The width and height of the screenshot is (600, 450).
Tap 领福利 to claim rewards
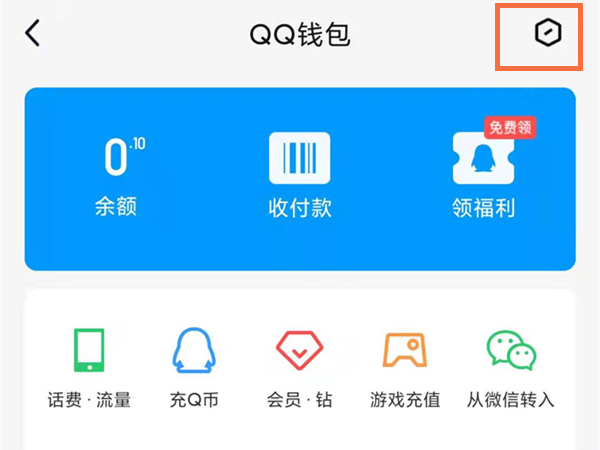(483, 175)
